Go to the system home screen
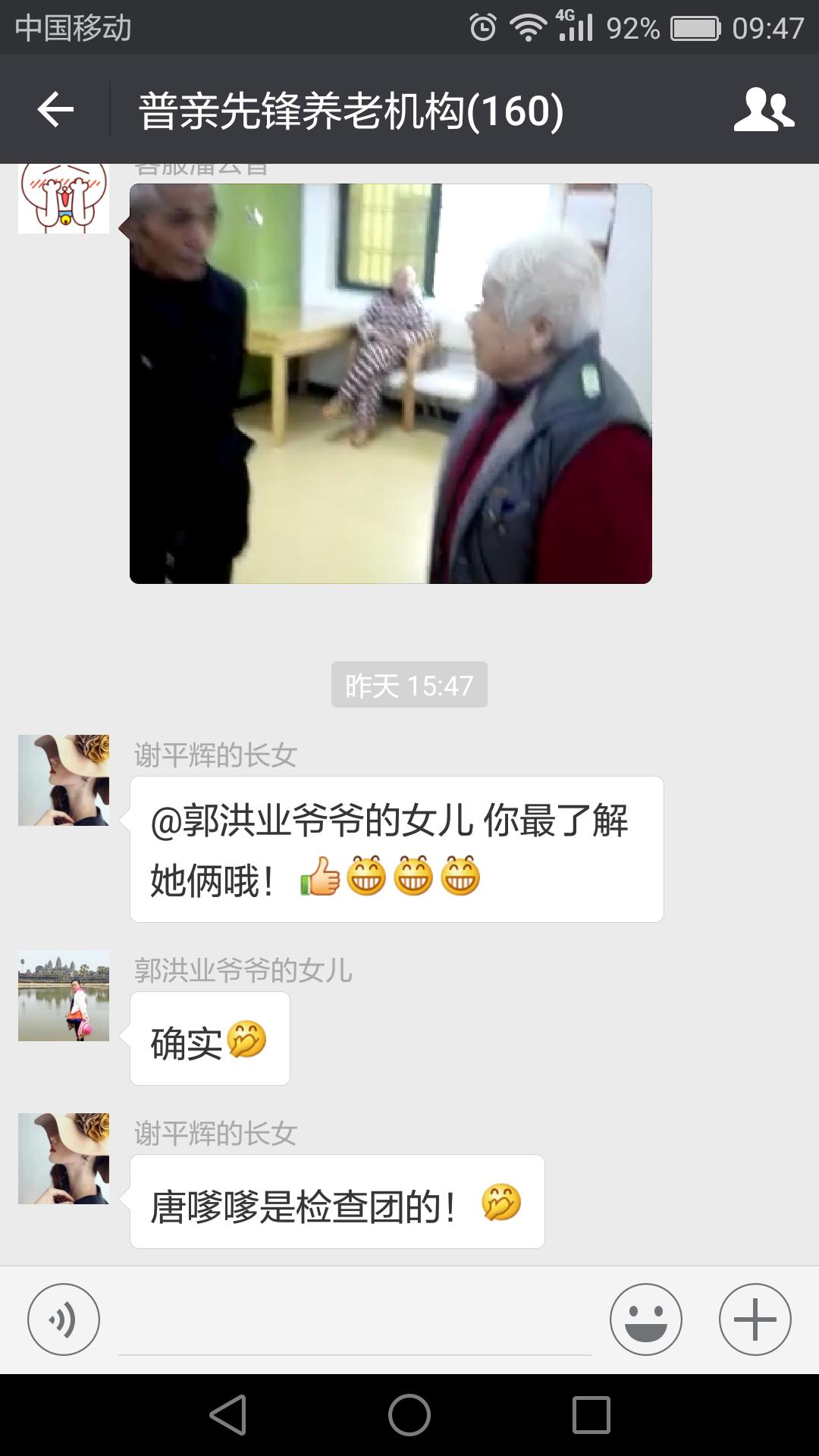Viewport: 819px width, 1456px height. pos(409,1415)
